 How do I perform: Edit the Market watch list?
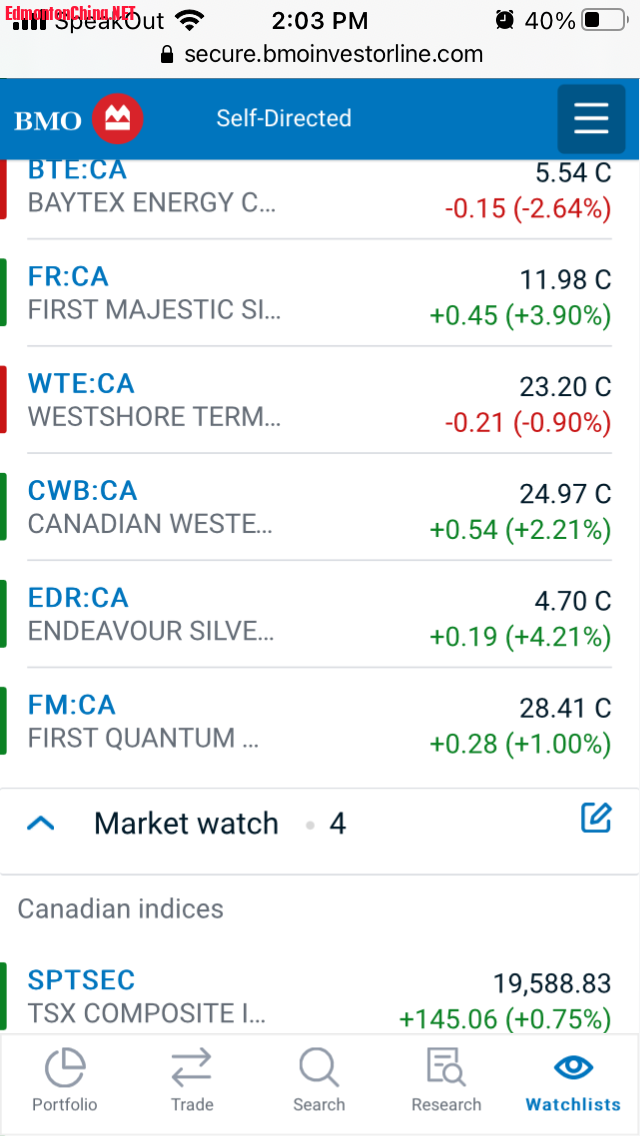pyautogui.click(x=596, y=818)
